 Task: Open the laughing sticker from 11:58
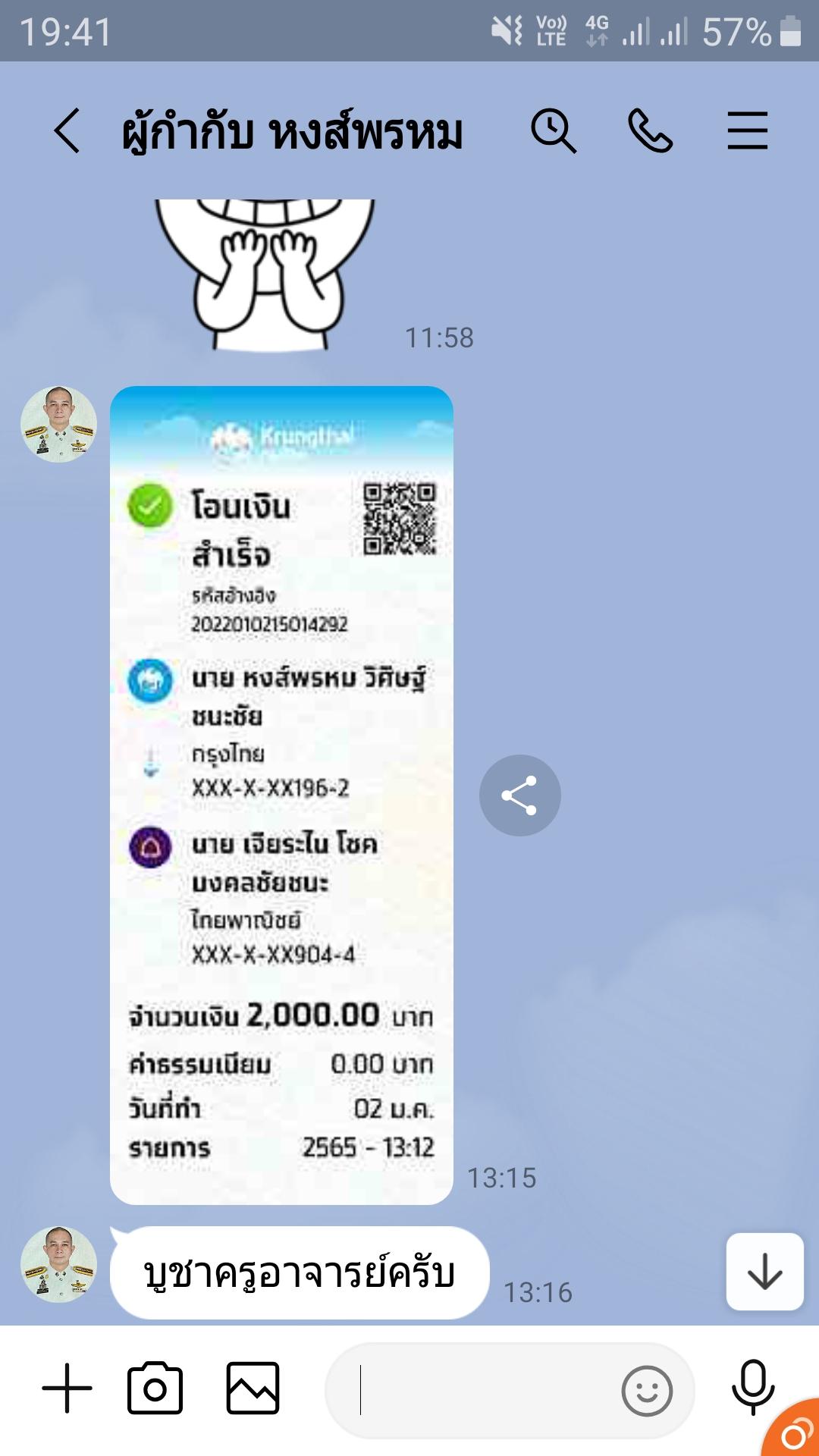coord(265,273)
